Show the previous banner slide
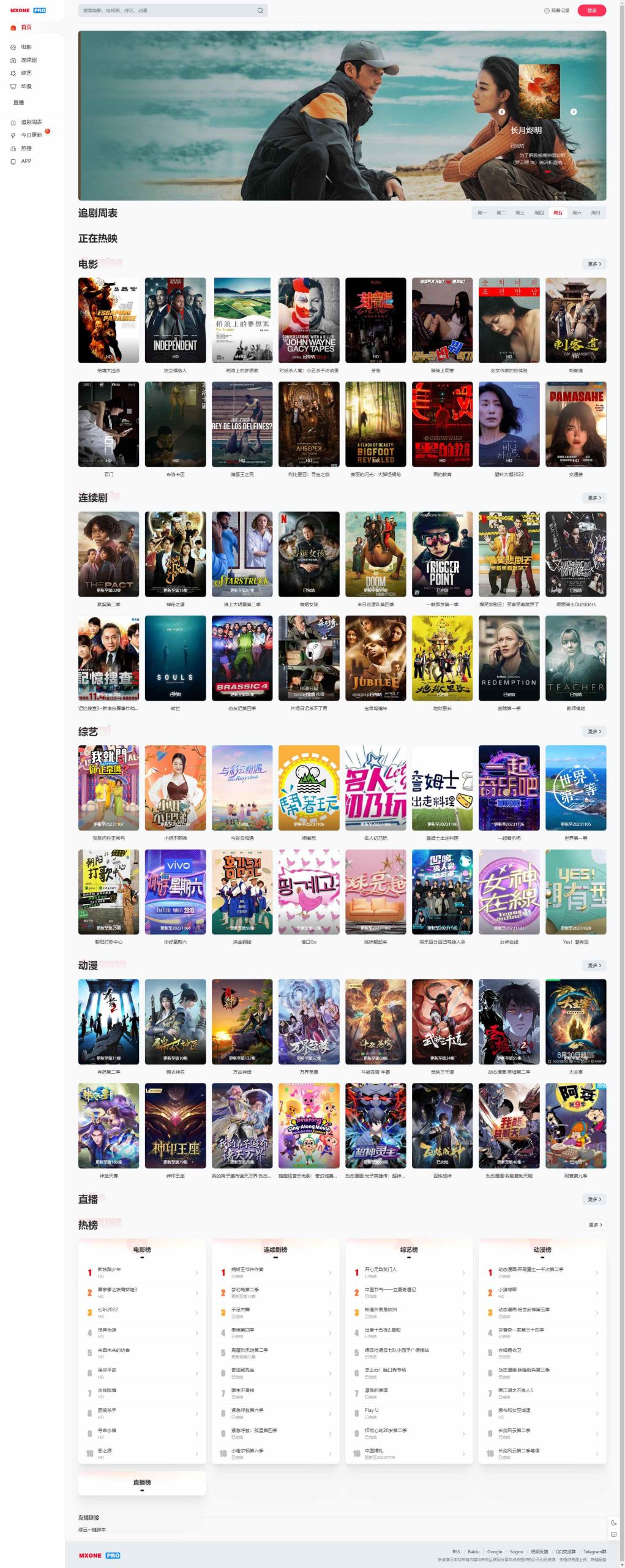 coord(502,112)
